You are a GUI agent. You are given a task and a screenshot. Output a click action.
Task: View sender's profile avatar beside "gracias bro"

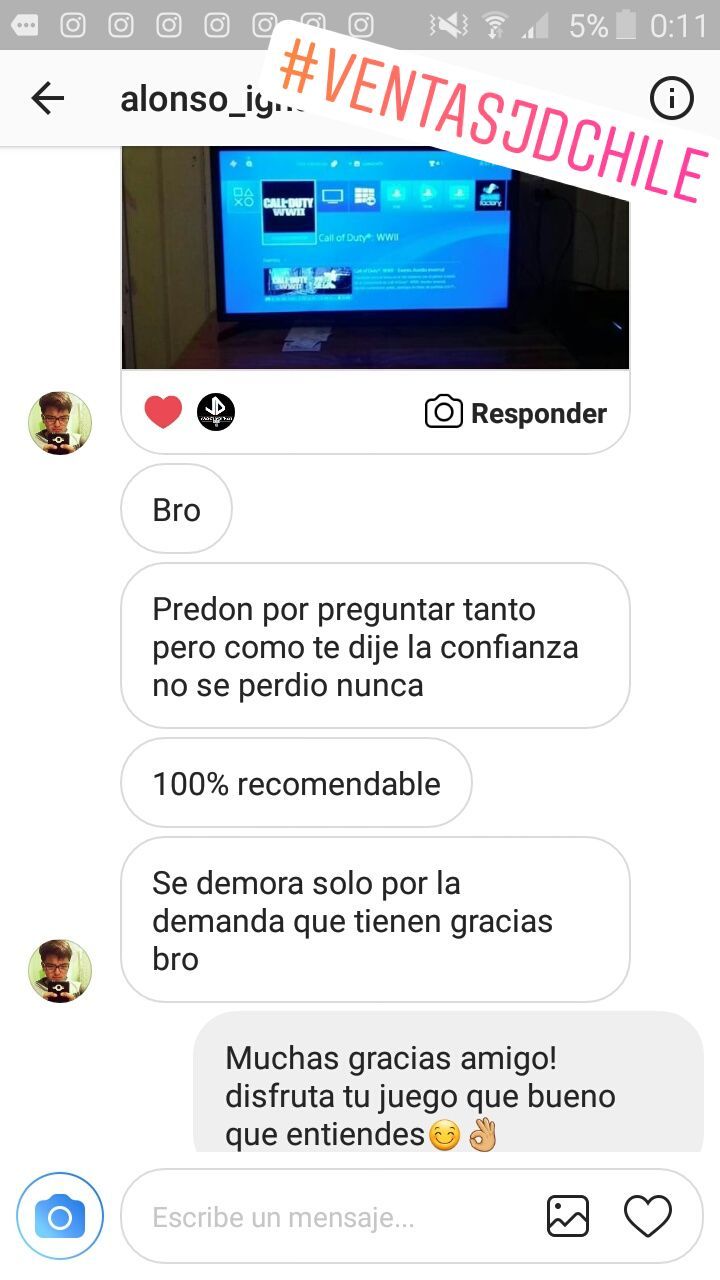(60, 970)
